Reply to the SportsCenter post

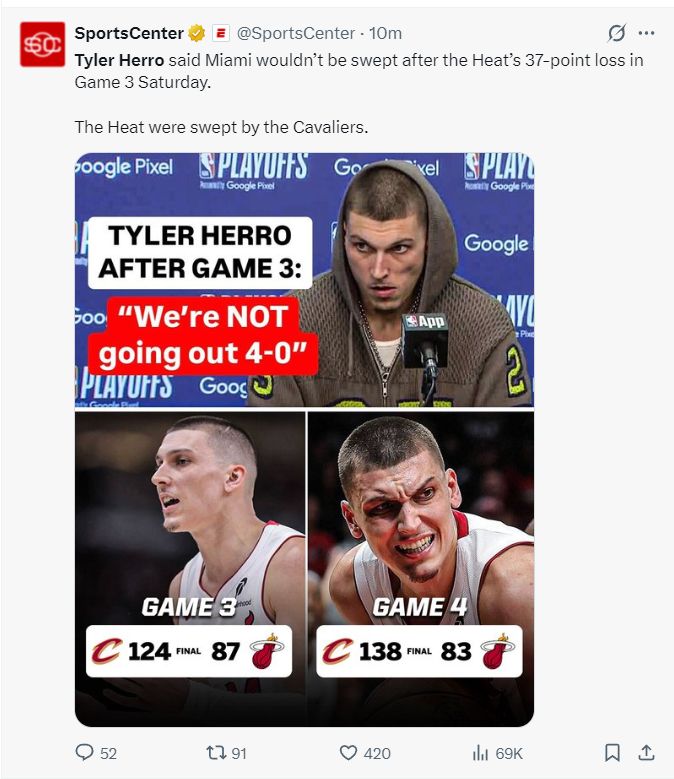pyautogui.click(x=84, y=753)
